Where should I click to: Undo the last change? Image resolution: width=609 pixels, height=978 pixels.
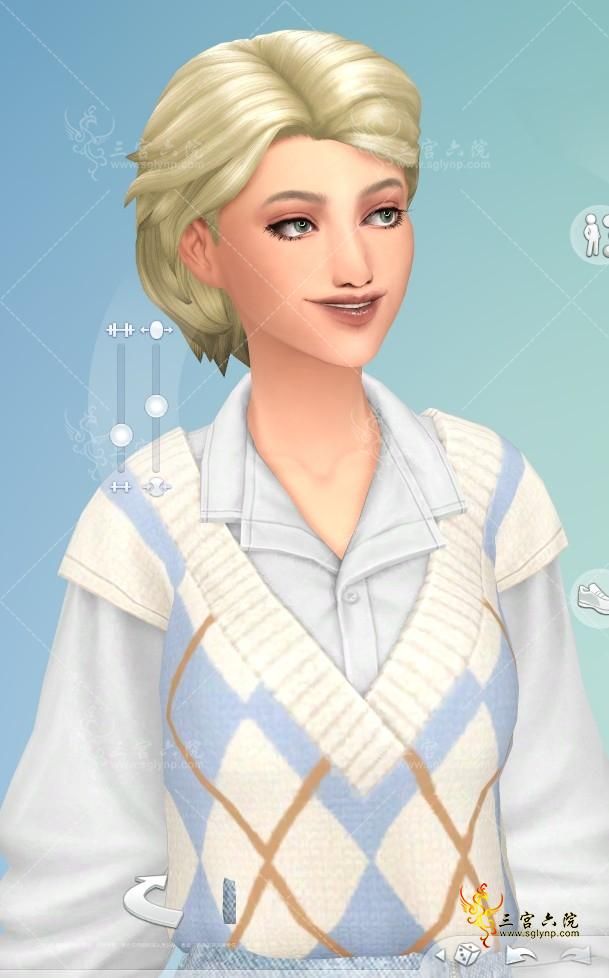click(x=518, y=954)
